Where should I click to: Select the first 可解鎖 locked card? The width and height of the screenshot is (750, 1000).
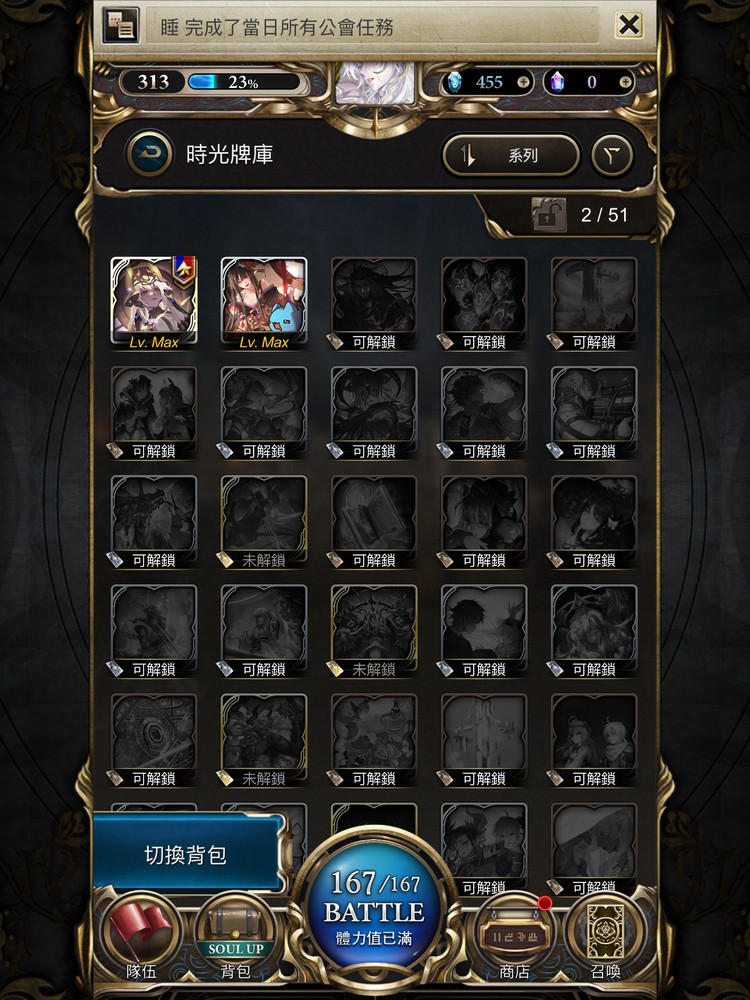pos(374,295)
